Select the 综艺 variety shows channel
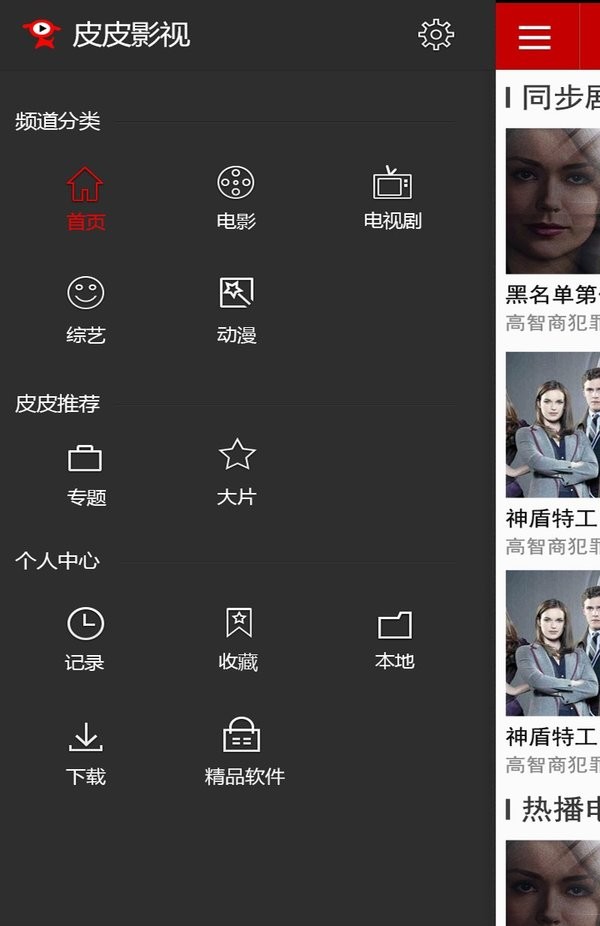Screen dimensions: 600x926 tap(85, 310)
